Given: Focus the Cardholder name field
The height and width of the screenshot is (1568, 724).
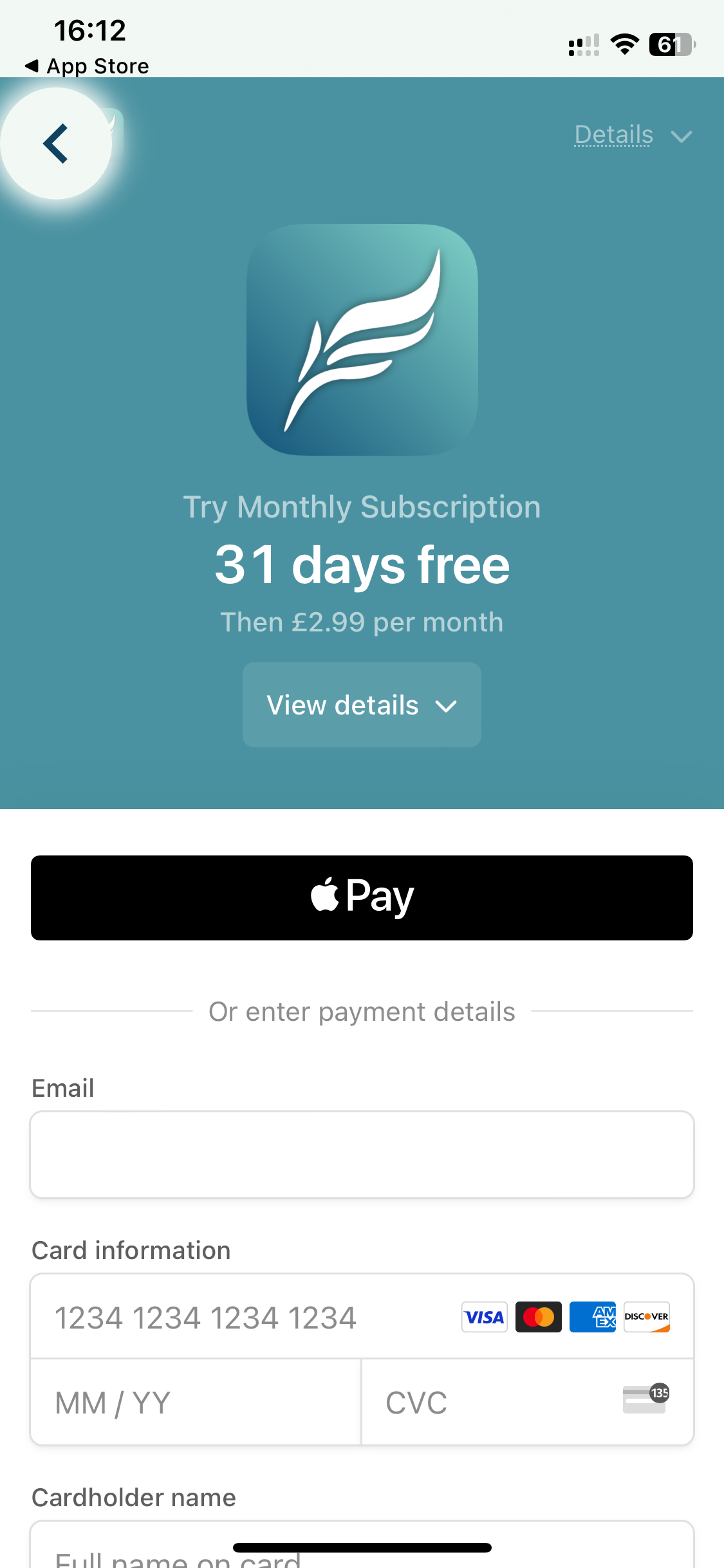Looking at the screenshot, I should tap(362, 1551).
